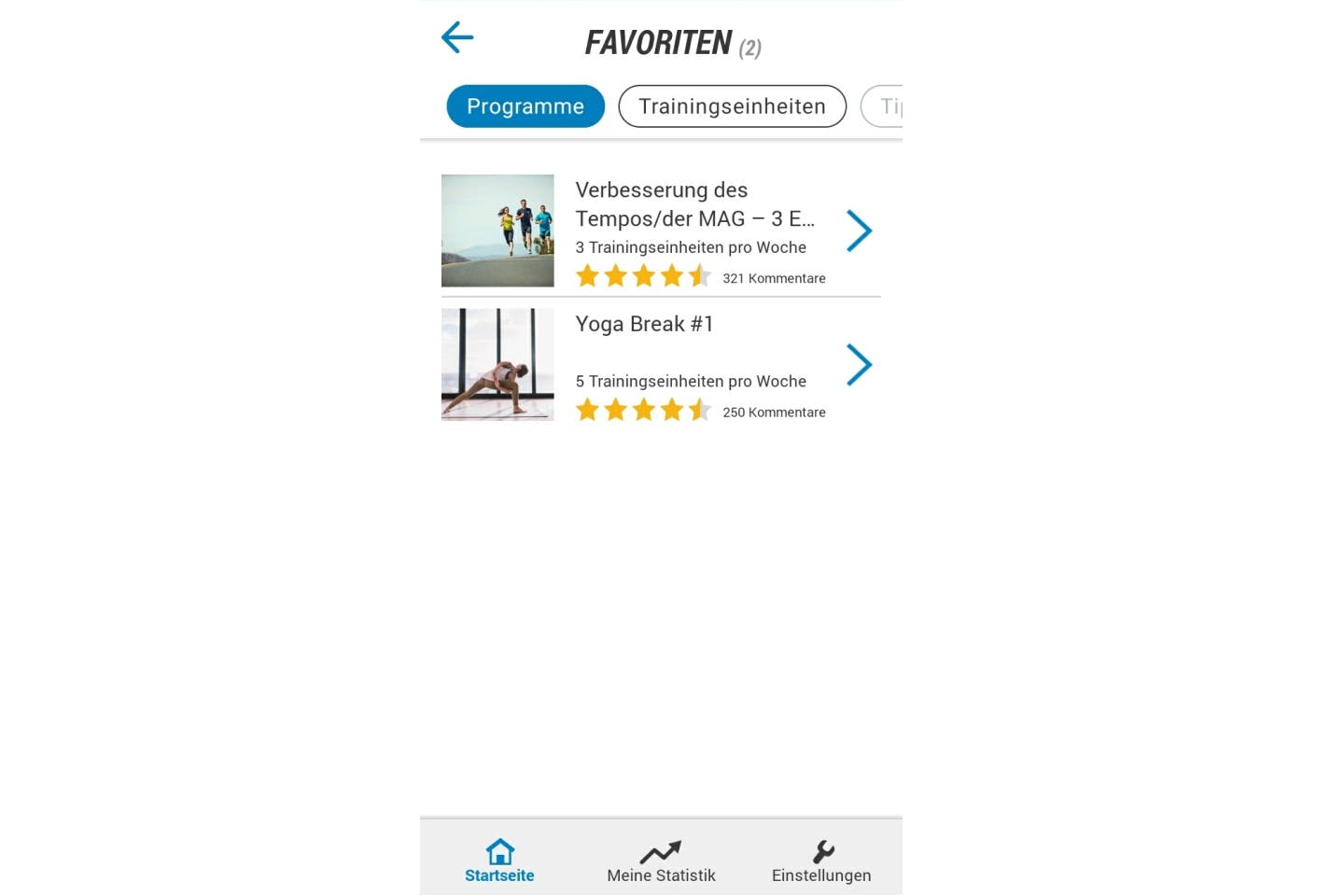1344x896 pixels.
Task: Open the Meine Statistik tab
Action: tap(661, 861)
